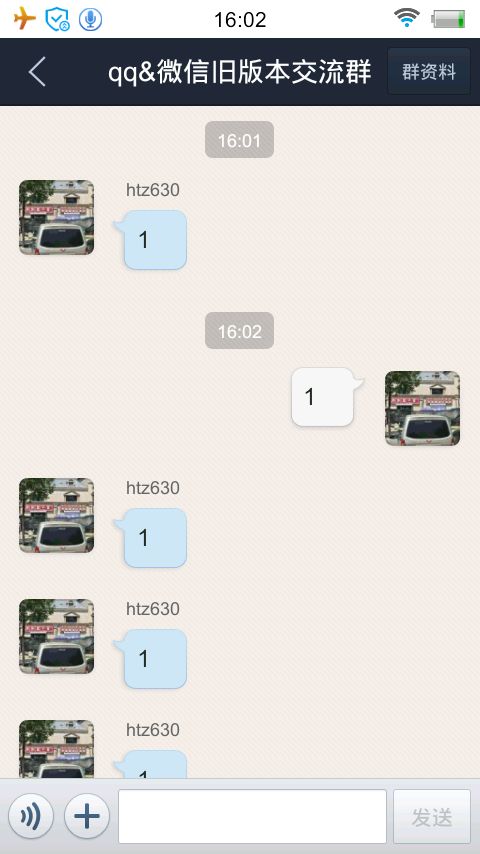Open my own avatar on the right
Image resolution: width=480 pixels, height=854 pixels.
[x=423, y=408]
